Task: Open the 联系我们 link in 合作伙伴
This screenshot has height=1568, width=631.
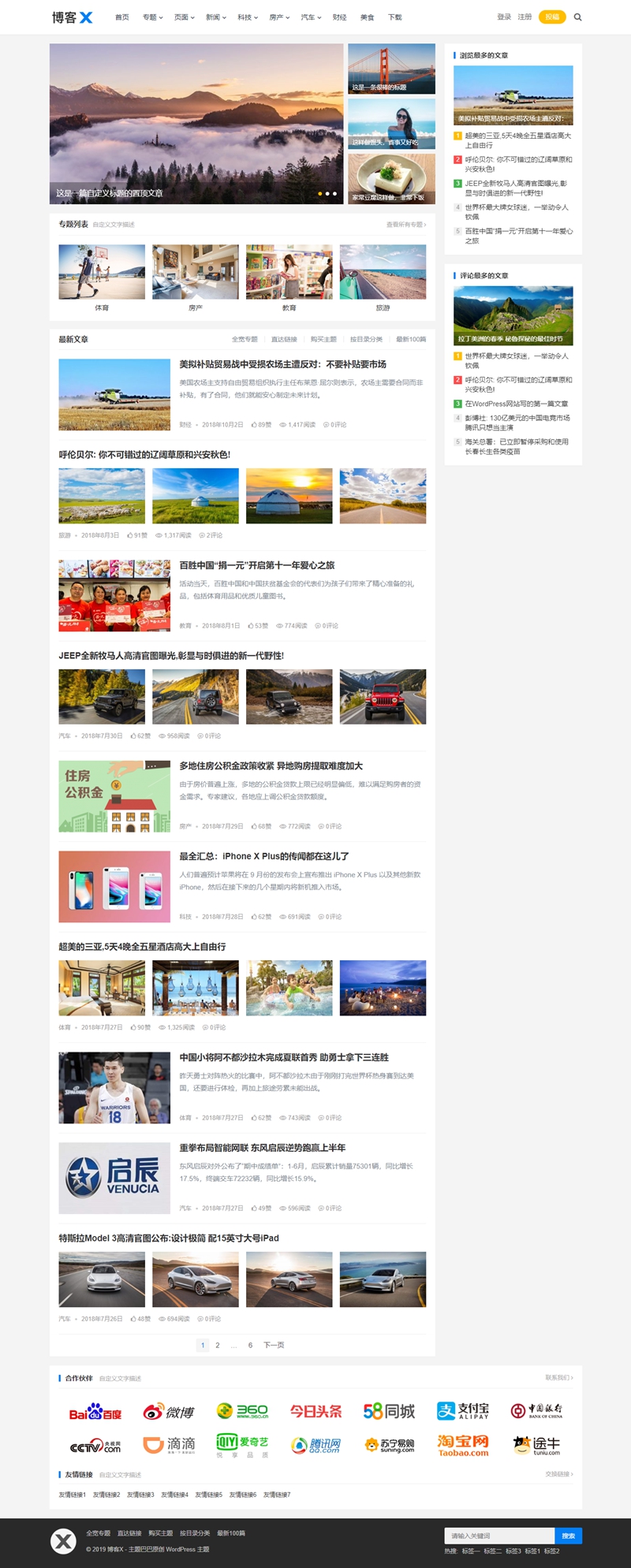Action: click(558, 1378)
